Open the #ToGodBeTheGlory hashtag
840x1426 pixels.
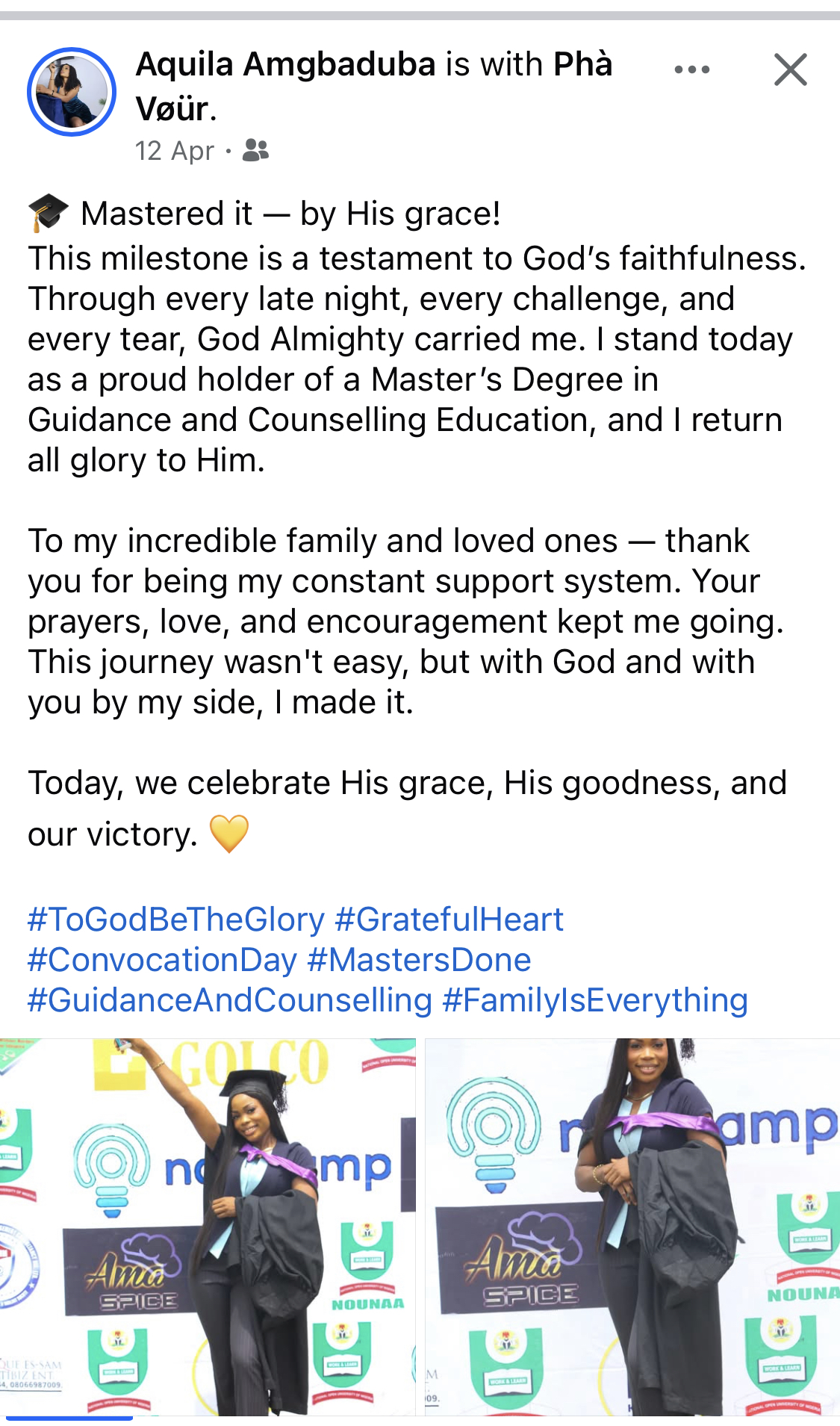click(176, 920)
